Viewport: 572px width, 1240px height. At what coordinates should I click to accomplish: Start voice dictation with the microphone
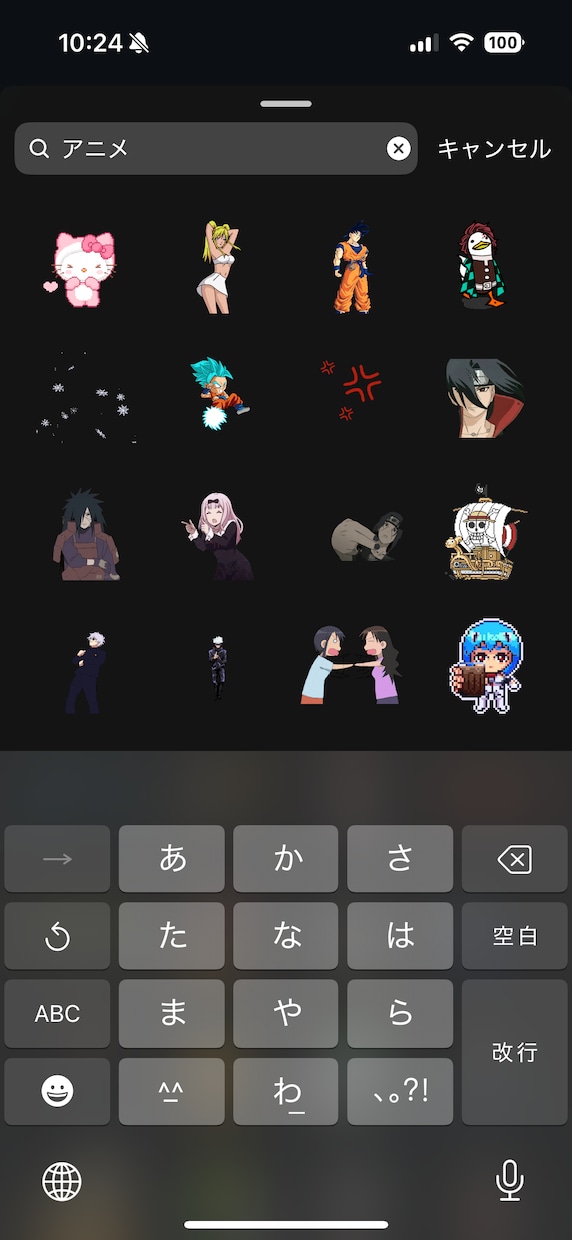click(510, 1181)
